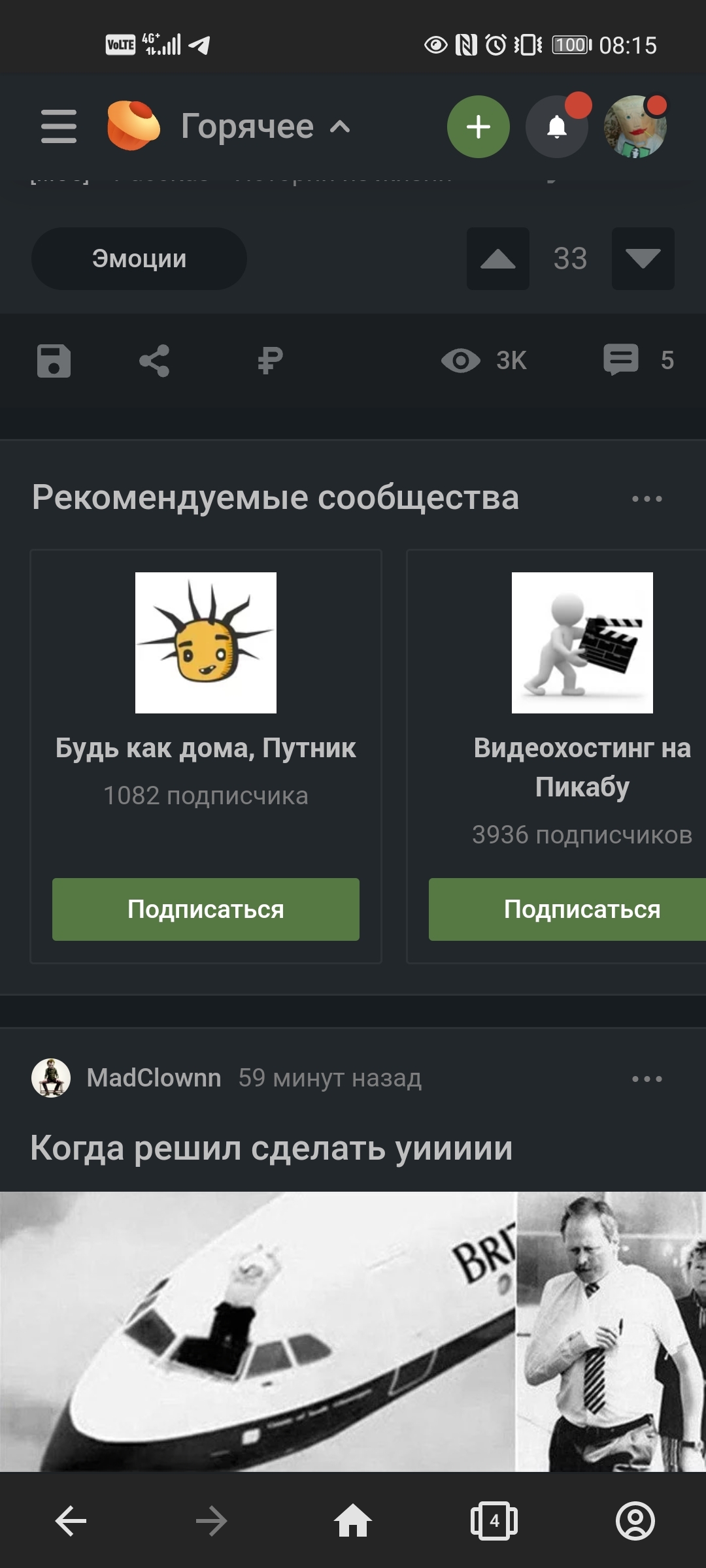The image size is (706, 1568).
Task: Open the profile avatar at the top
Action: click(635, 127)
